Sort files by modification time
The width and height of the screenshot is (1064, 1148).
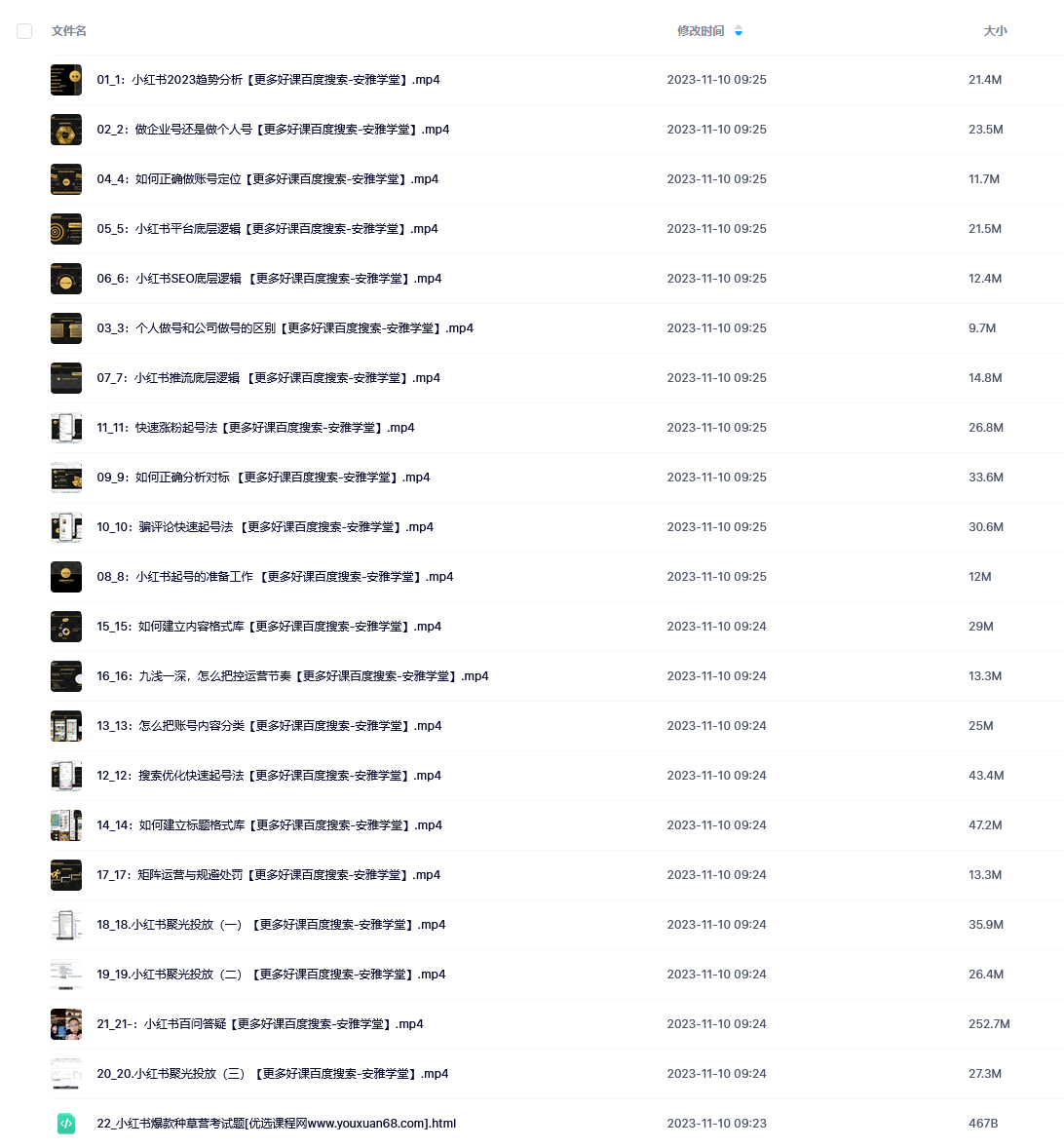(702, 31)
